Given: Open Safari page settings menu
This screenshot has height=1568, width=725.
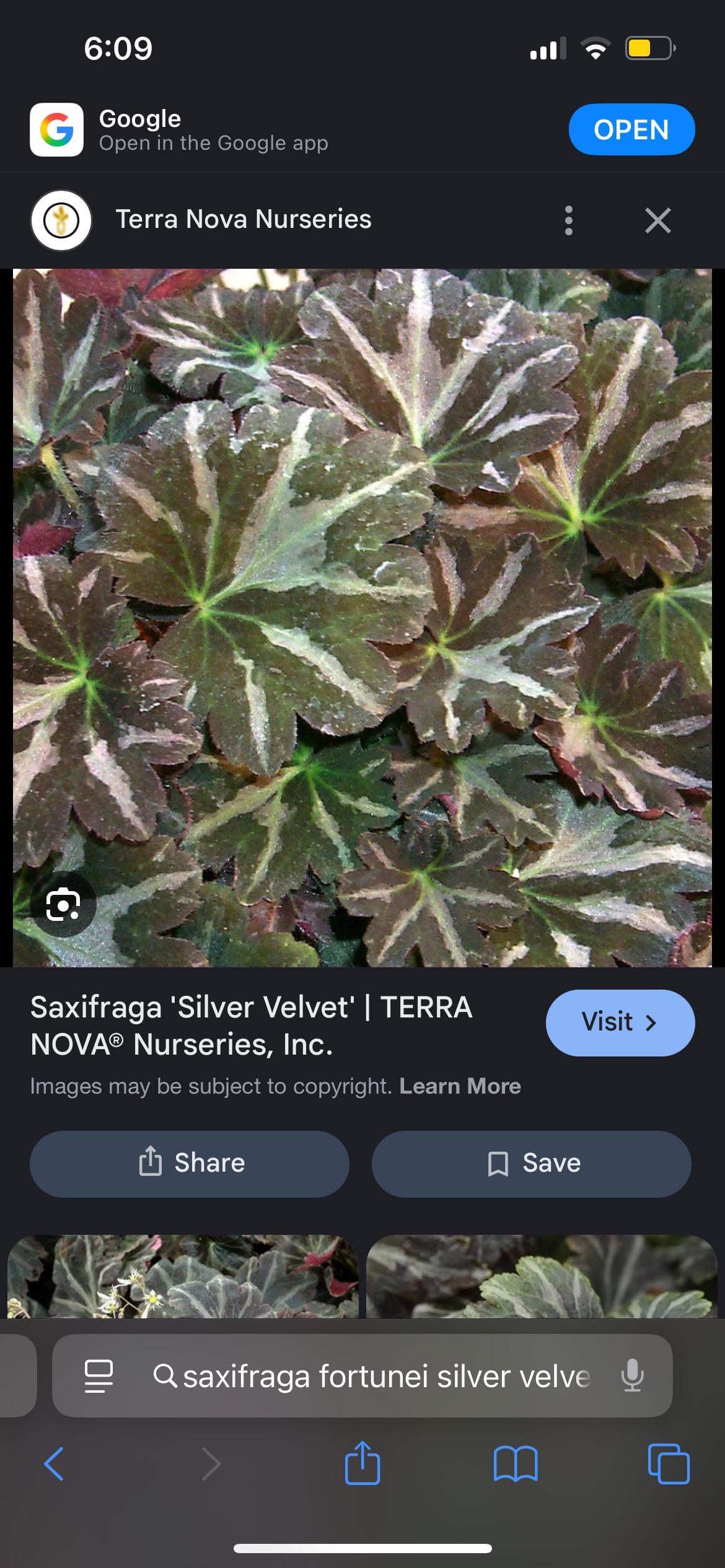Looking at the screenshot, I should pos(99,1377).
